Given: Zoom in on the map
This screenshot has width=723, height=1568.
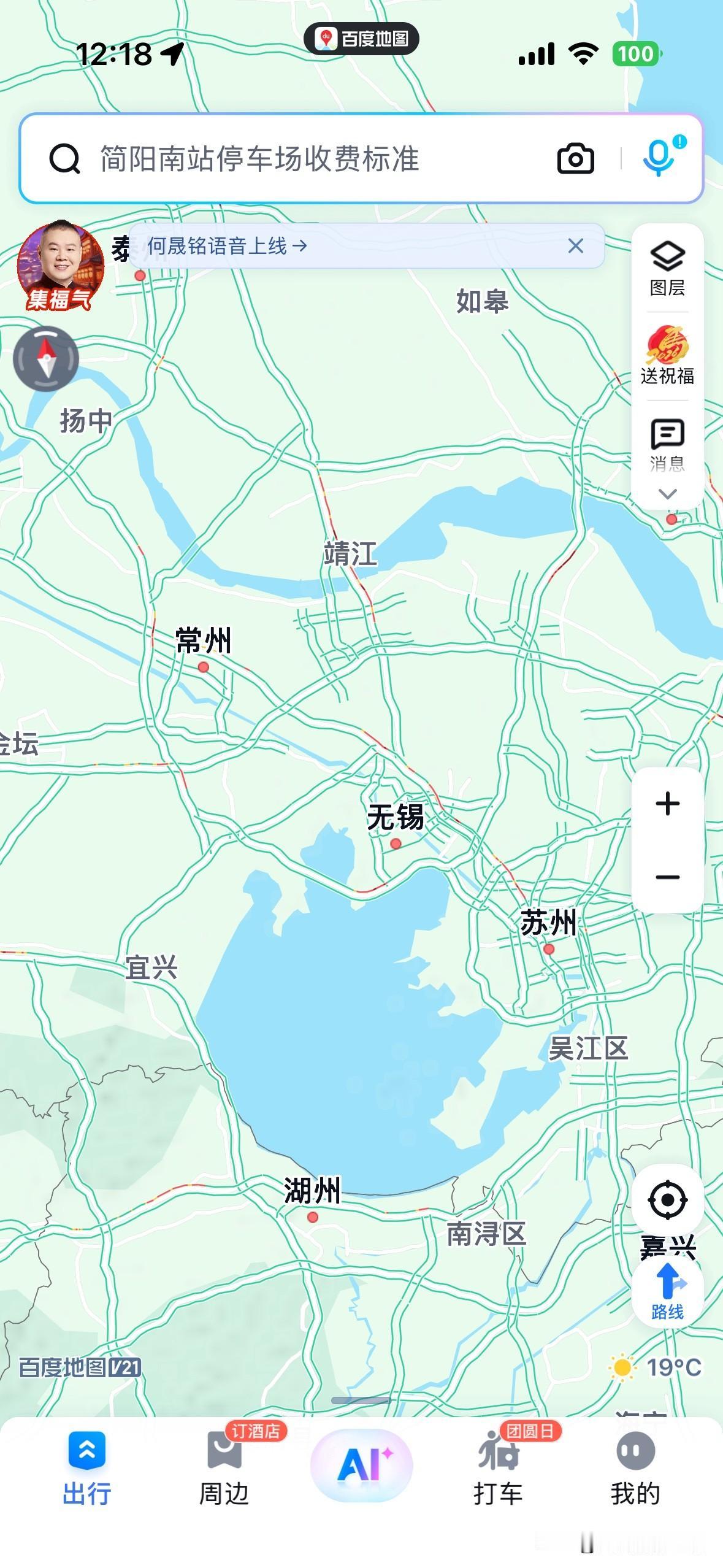Looking at the screenshot, I should [667, 804].
